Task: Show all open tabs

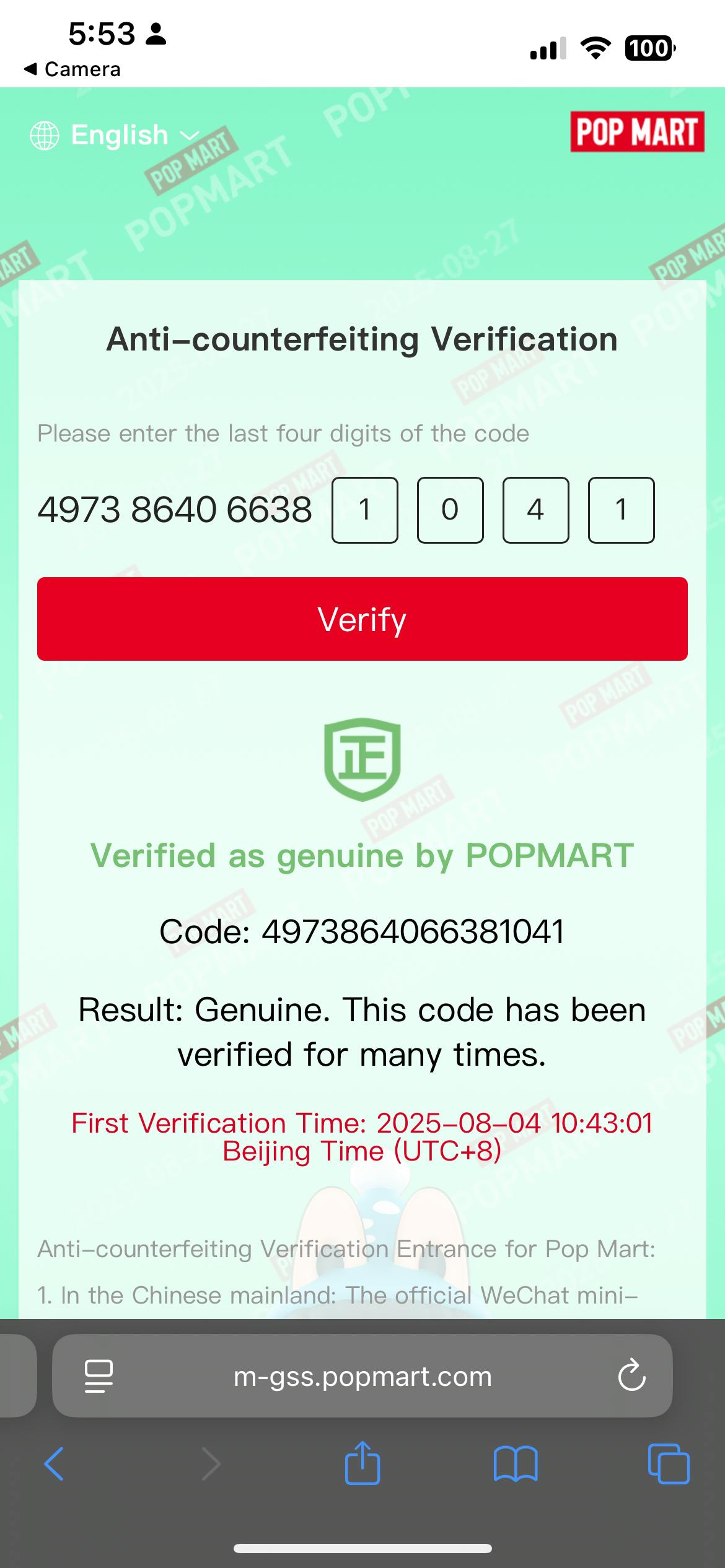Action: (668, 1465)
